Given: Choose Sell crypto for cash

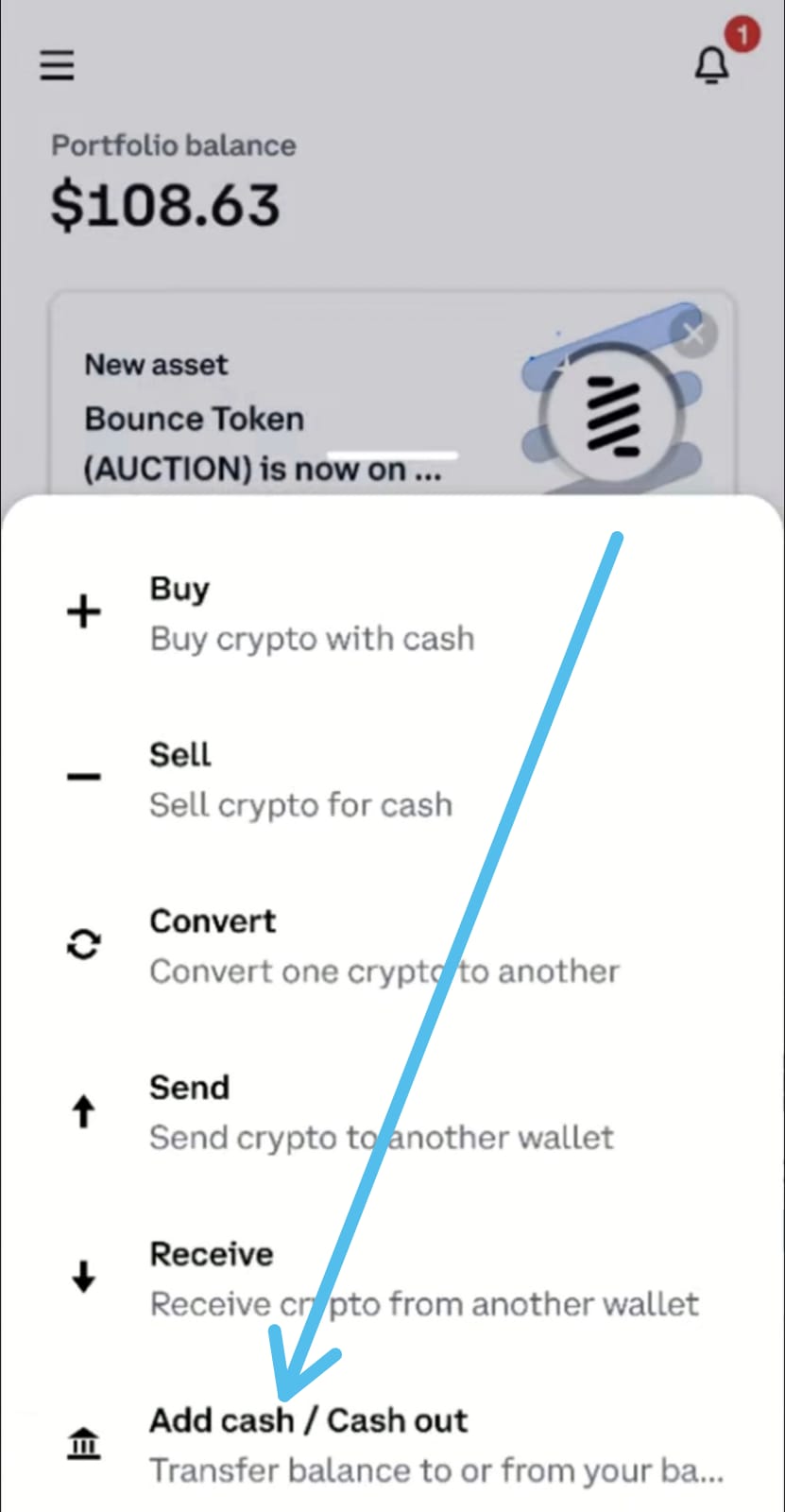Looking at the screenshot, I should click(392, 780).
